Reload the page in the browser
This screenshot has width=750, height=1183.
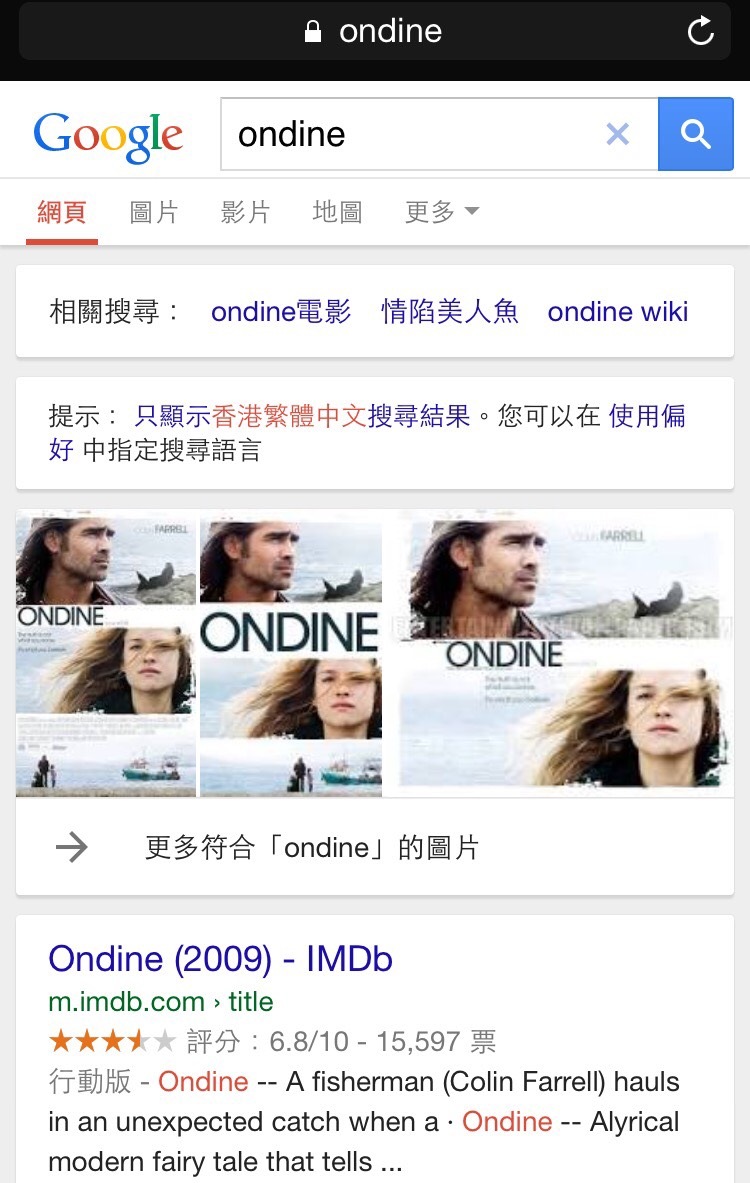(x=700, y=31)
